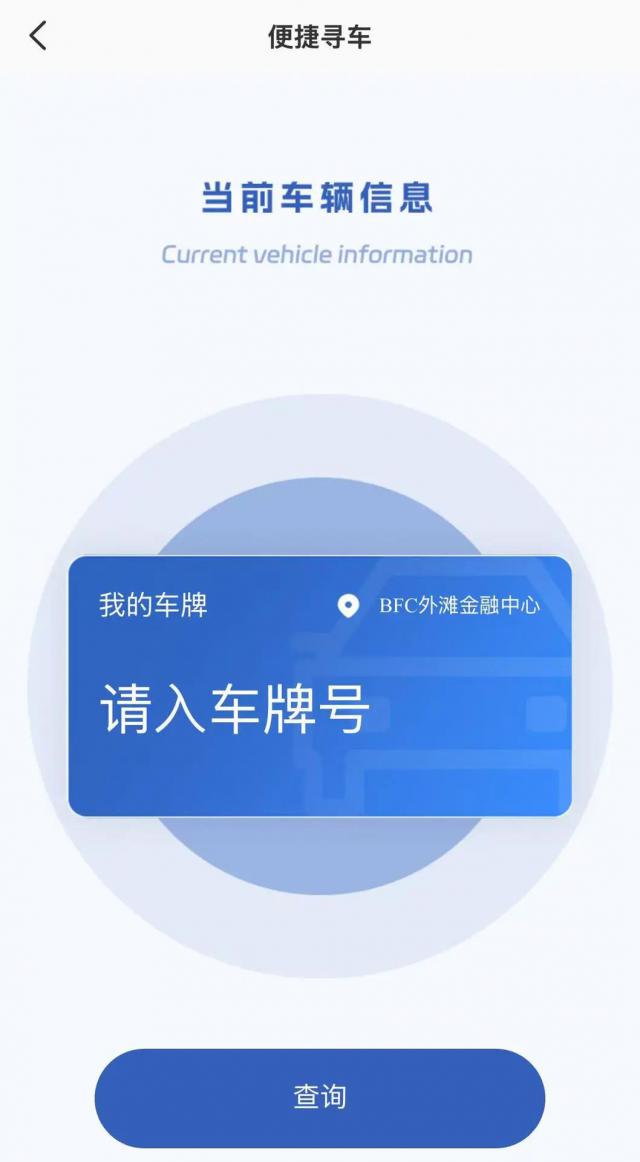The image size is (640, 1162).
Task: Tap 请入车牌号 to enter license plate
Action: click(x=235, y=709)
